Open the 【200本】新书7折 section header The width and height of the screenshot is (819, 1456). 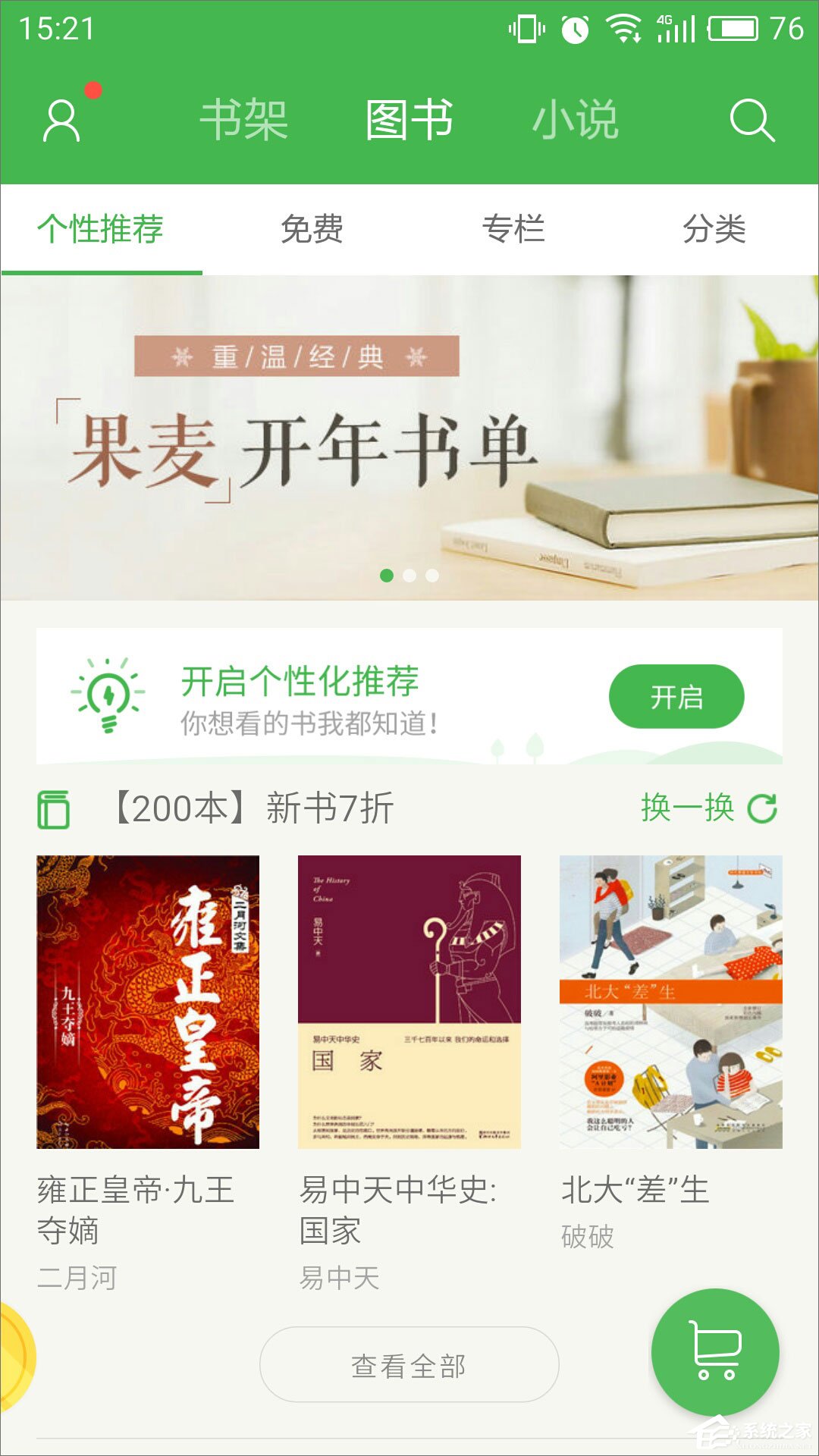click(x=254, y=808)
